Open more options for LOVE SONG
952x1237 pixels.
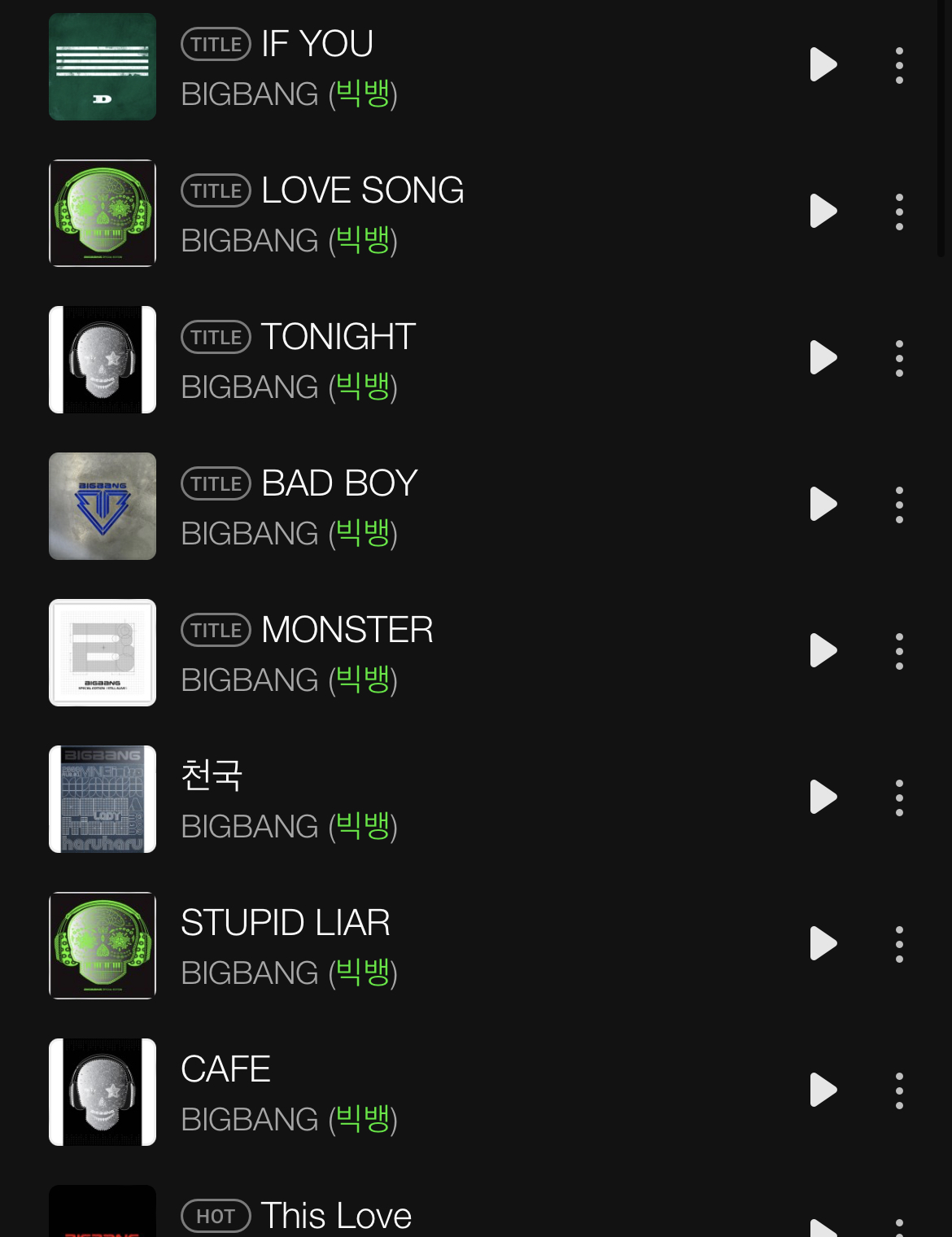[x=899, y=212]
